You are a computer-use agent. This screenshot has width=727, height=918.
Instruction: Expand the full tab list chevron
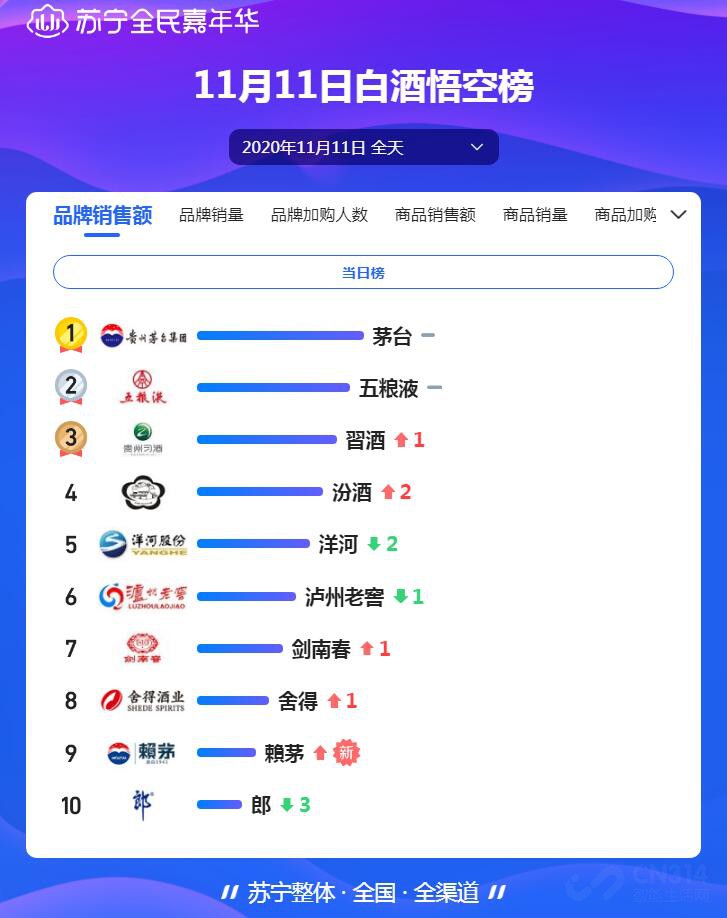pyautogui.click(x=678, y=215)
